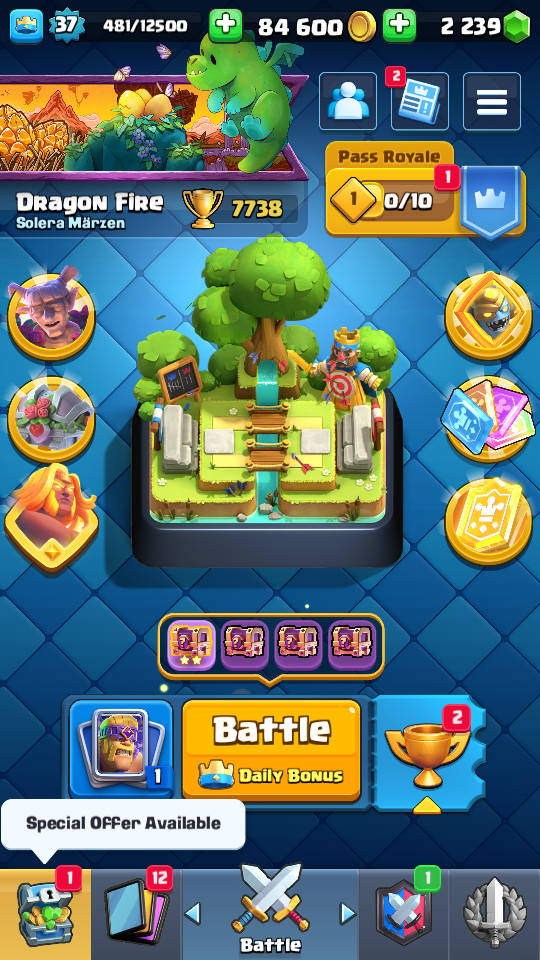The image size is (540, 960).
Task: Open the Pass Royale progress bar
Action: tap(390, 201)
